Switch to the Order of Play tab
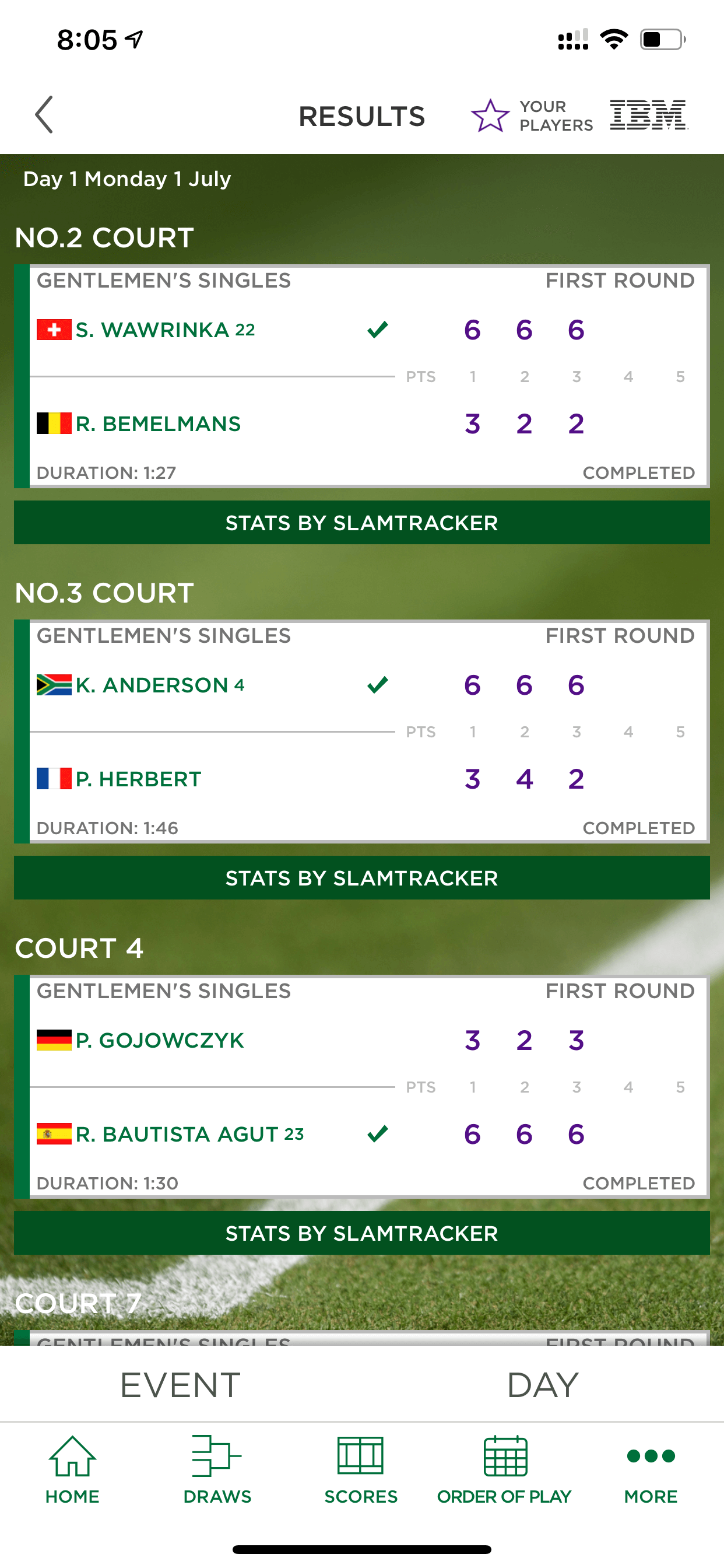This screenshot has height=1568, width=724. coord(504,1470)
